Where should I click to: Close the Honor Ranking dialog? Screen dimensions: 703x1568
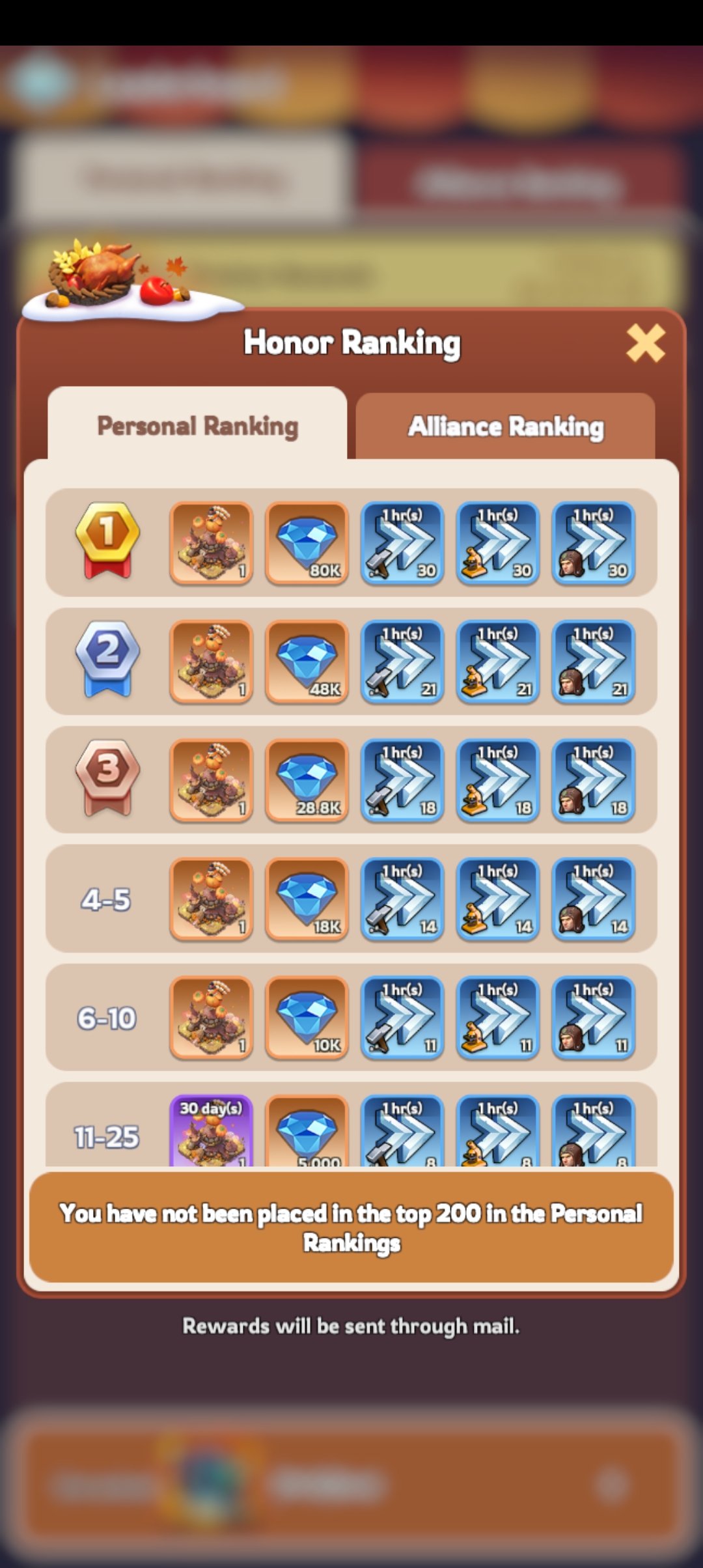click(645, 343)
